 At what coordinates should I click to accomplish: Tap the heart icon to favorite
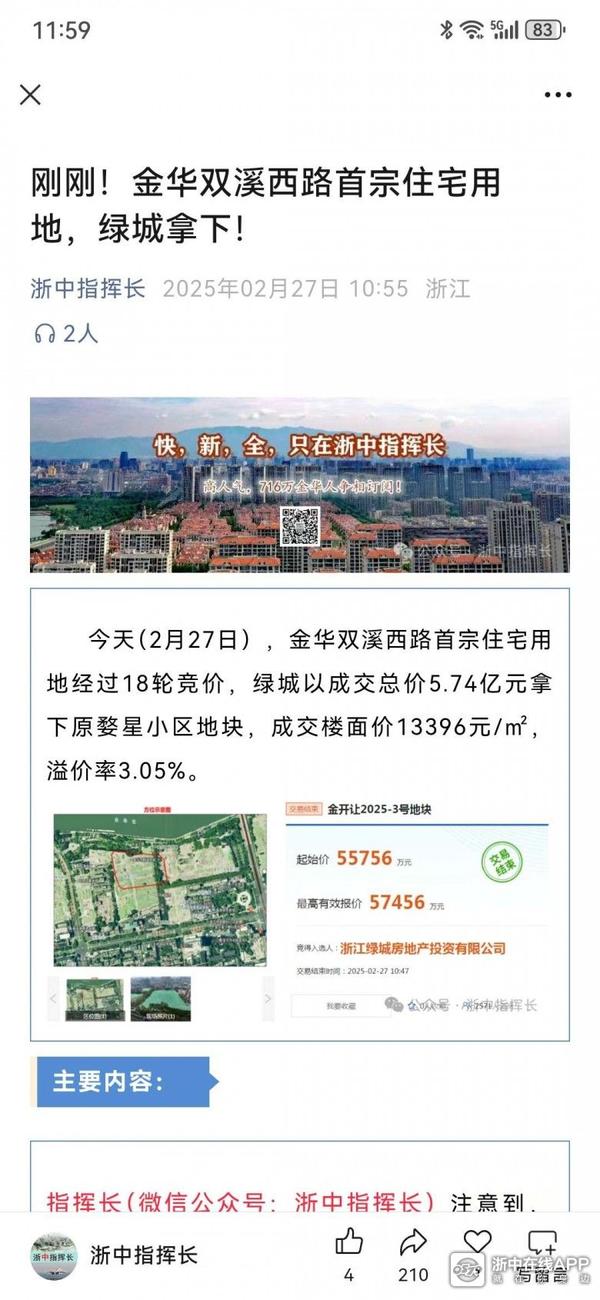coord(478,1243)
